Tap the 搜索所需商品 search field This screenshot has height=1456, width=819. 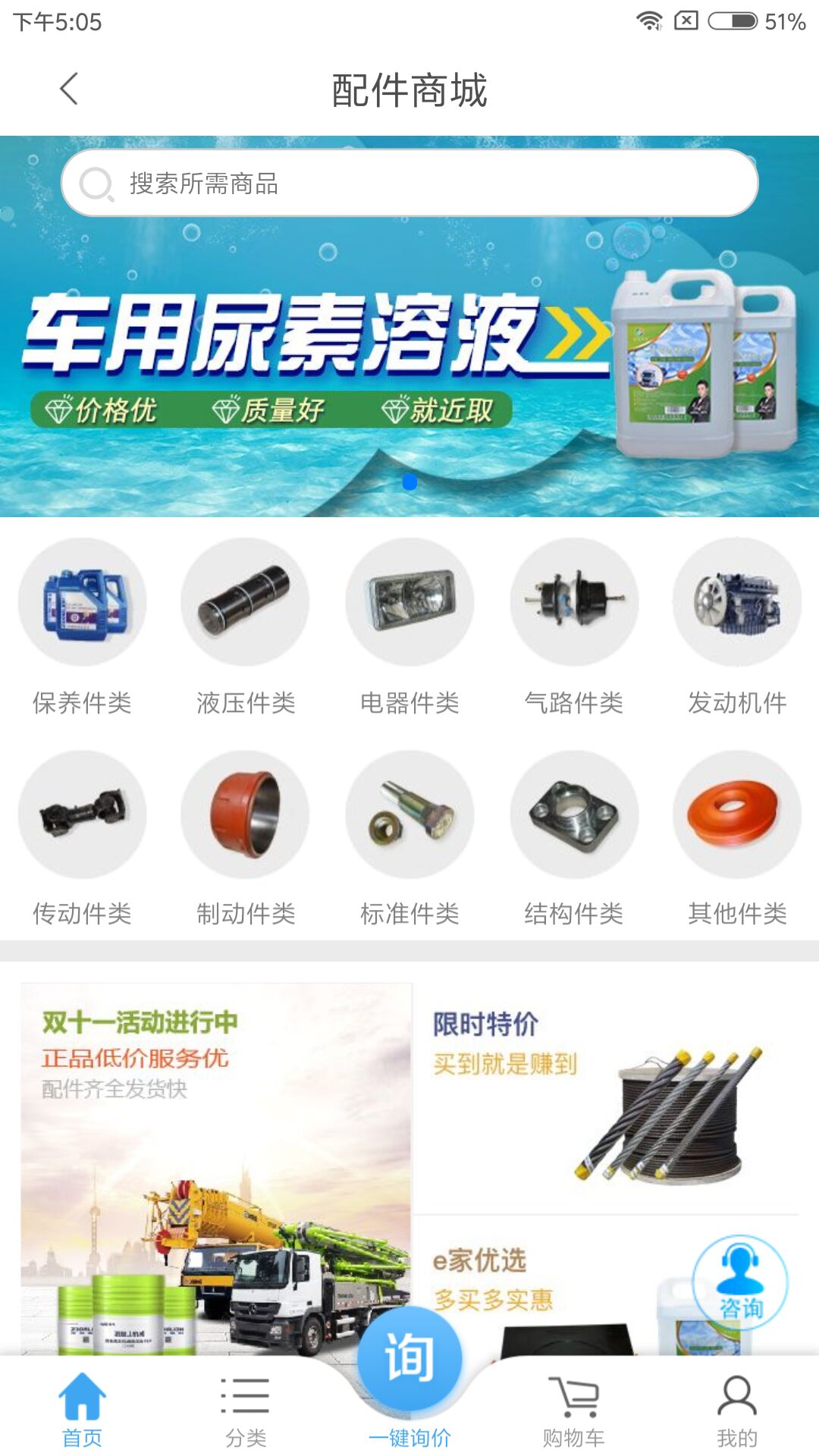[x=409, y=182]
